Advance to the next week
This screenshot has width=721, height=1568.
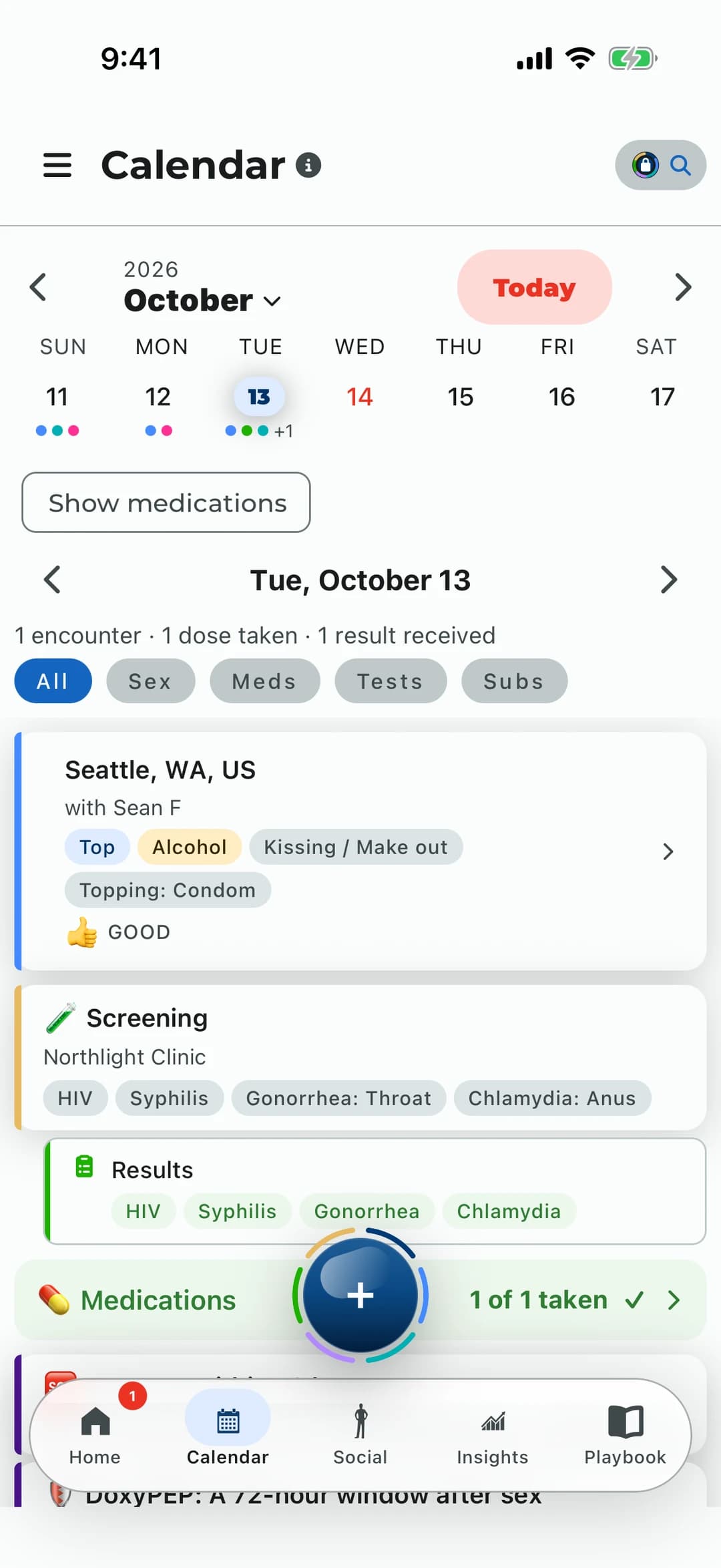(x=682, y=287)
